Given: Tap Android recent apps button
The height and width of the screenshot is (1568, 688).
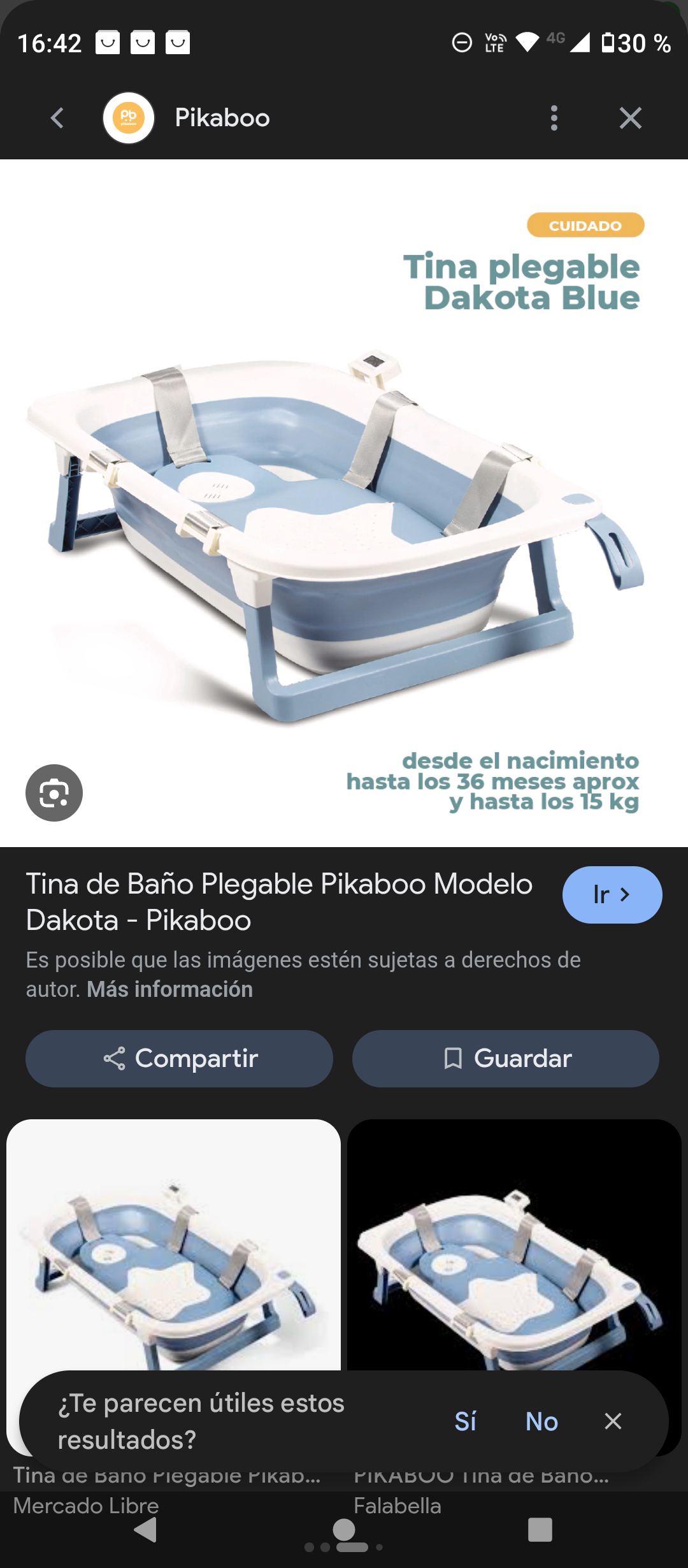Looking at the screenshot, I should 542,1533.
